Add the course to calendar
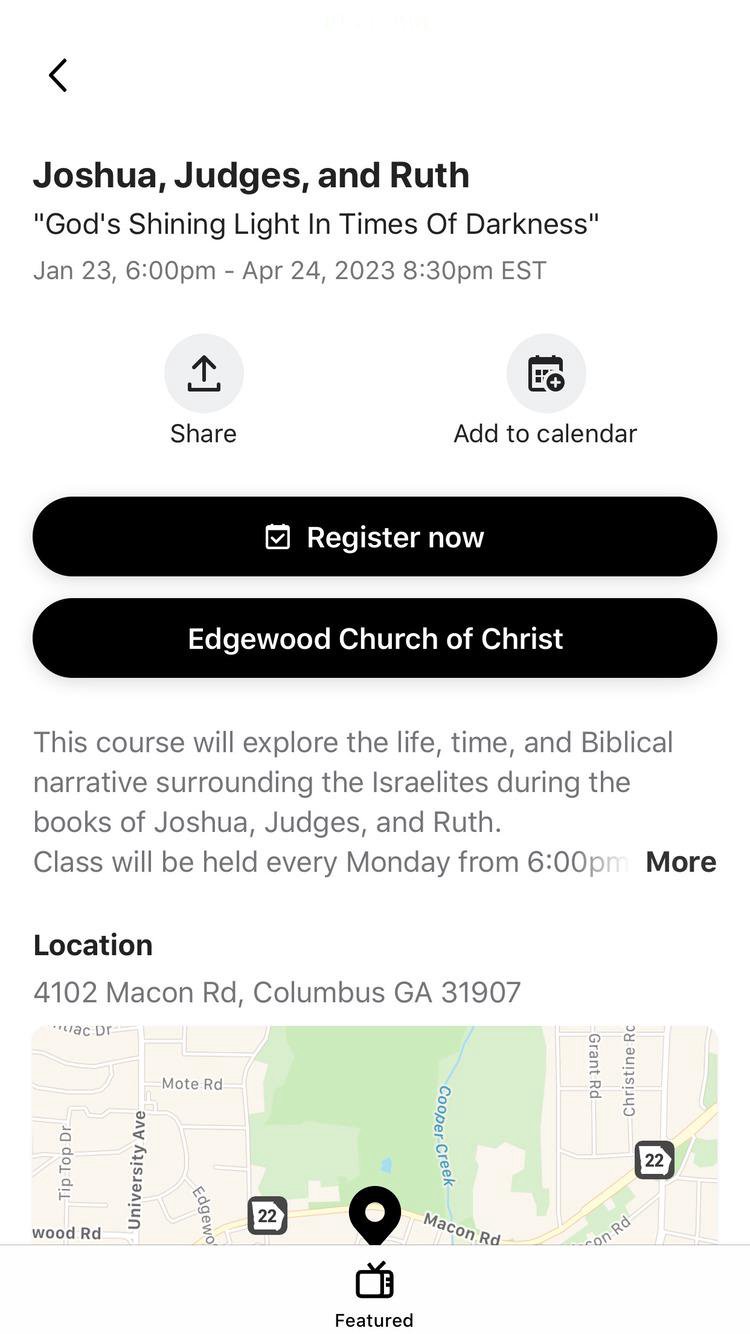 [545, 374]
